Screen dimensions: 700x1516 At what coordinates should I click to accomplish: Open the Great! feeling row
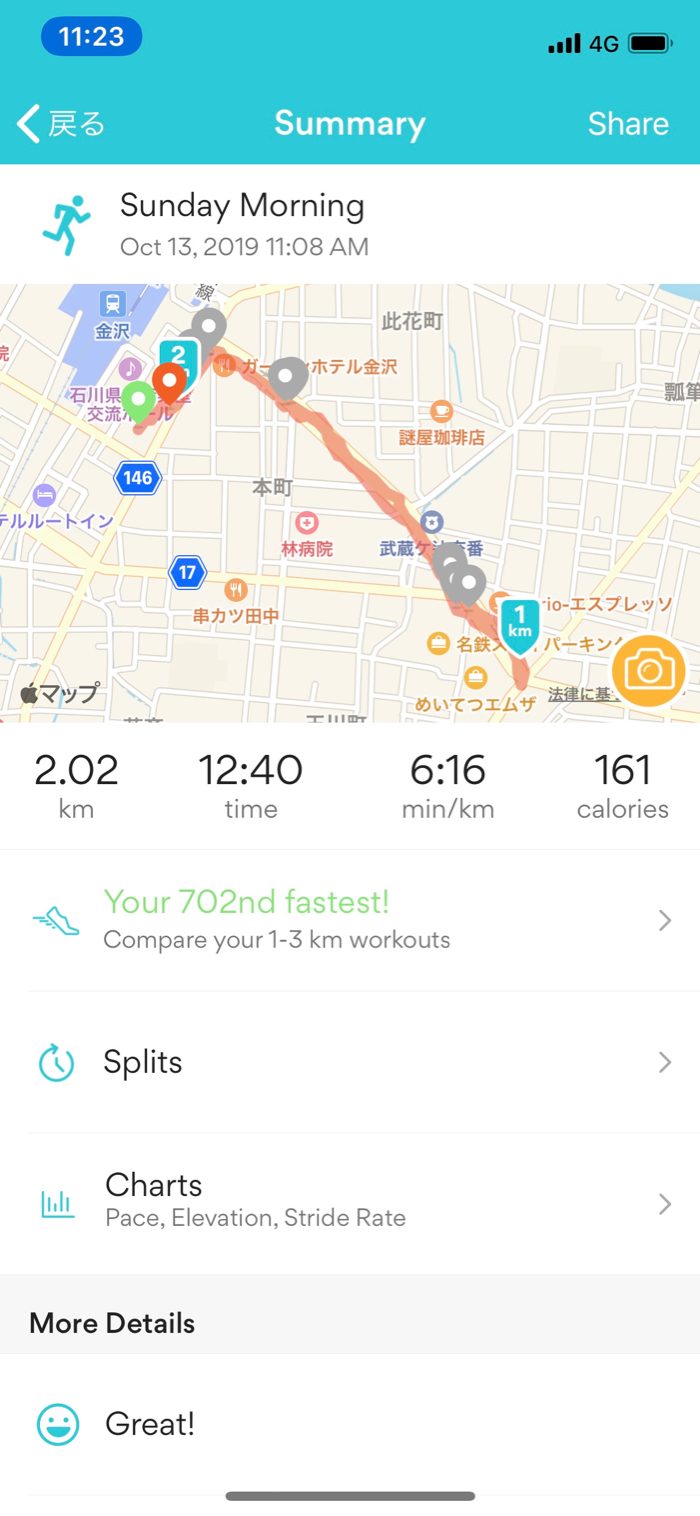[x=350, y=1424]
